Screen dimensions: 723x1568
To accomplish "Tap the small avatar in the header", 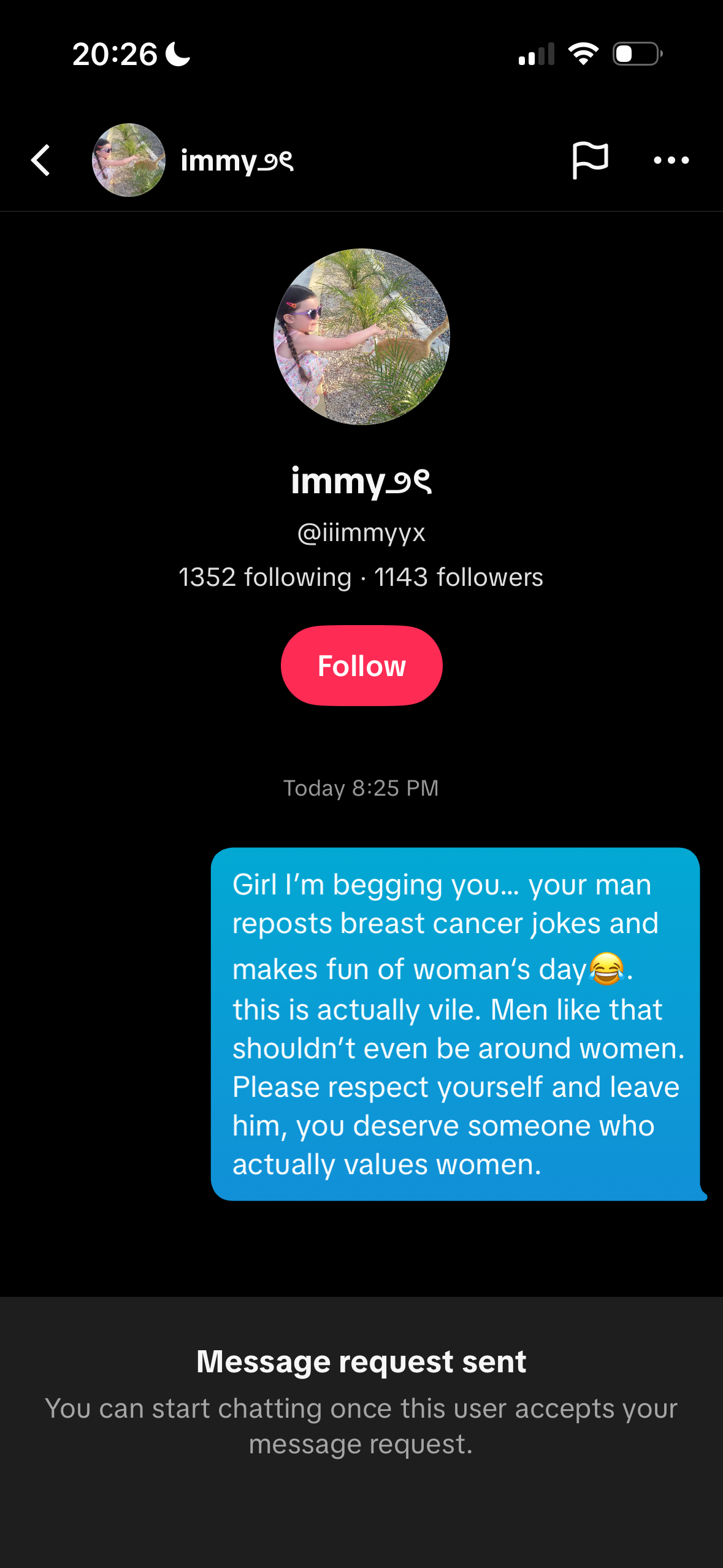I will tap(129, 160).
